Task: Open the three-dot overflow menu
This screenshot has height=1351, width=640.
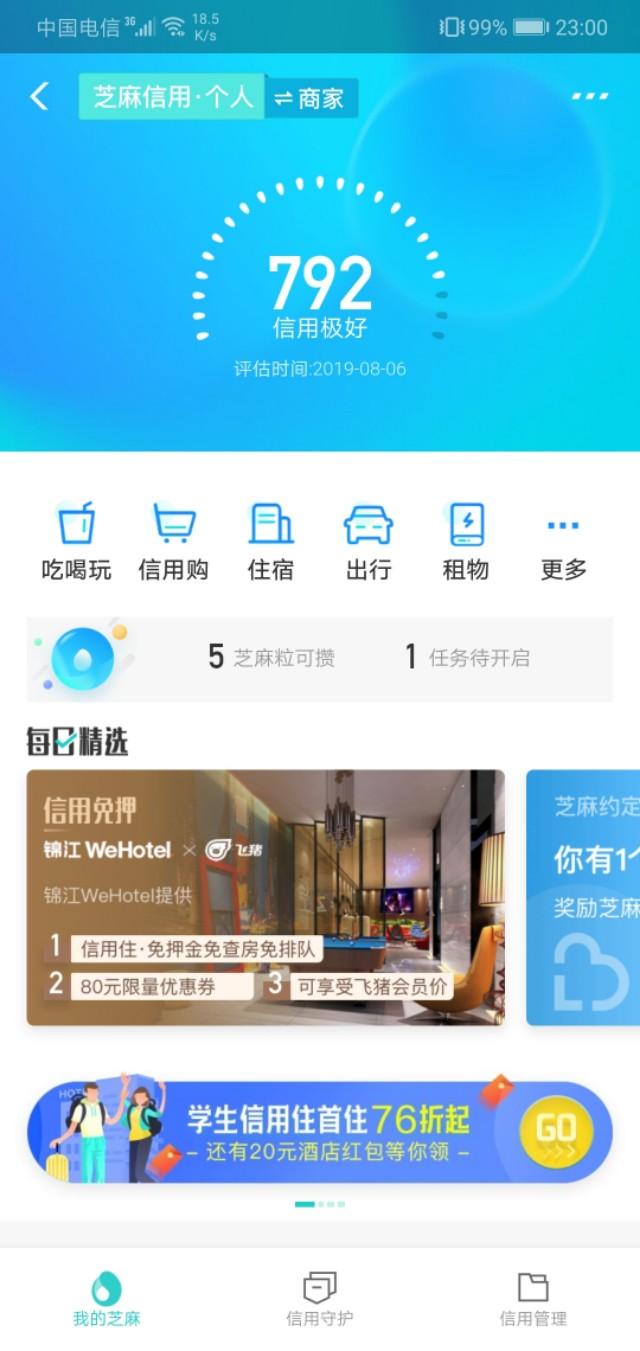Action: [590, 97]
